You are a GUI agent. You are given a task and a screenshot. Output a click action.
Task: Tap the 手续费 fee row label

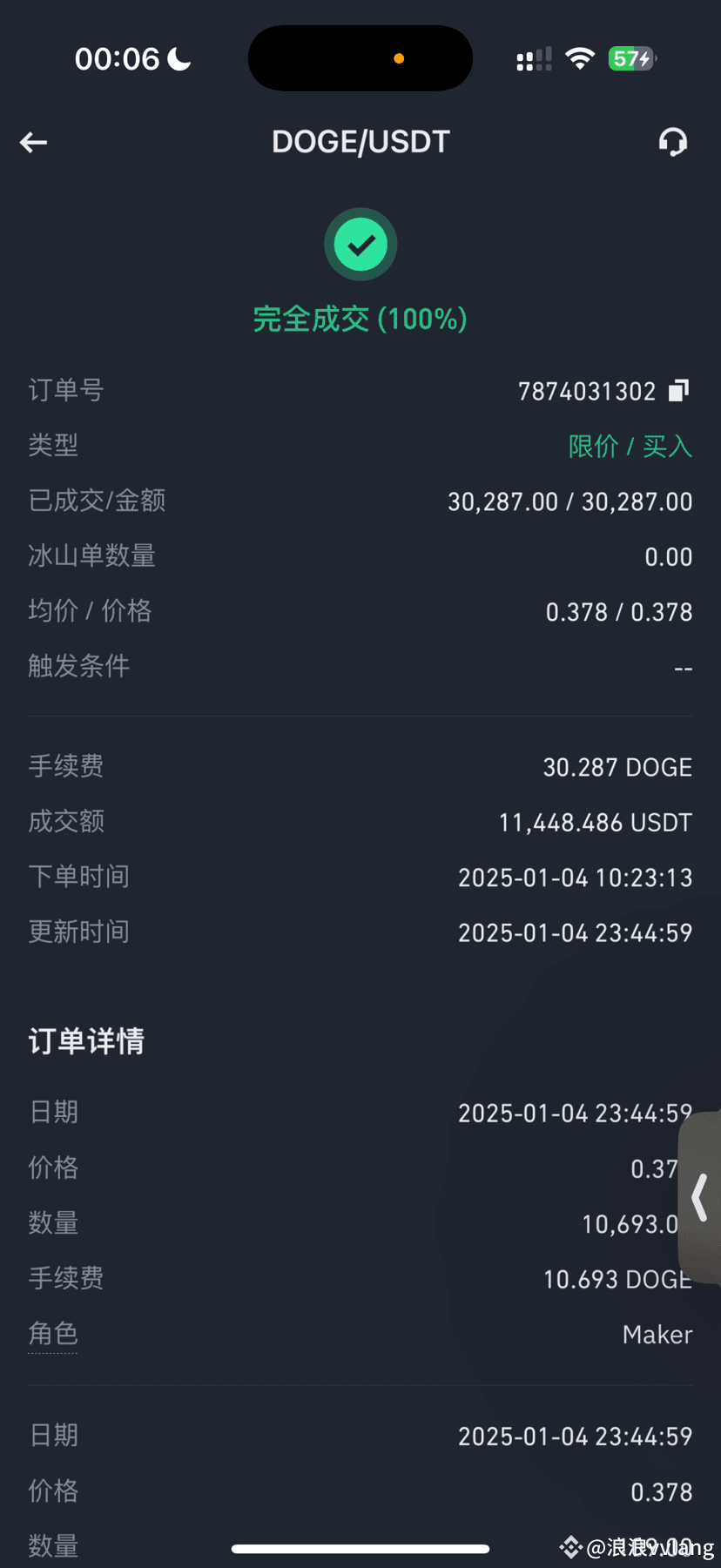pos(65,766)
